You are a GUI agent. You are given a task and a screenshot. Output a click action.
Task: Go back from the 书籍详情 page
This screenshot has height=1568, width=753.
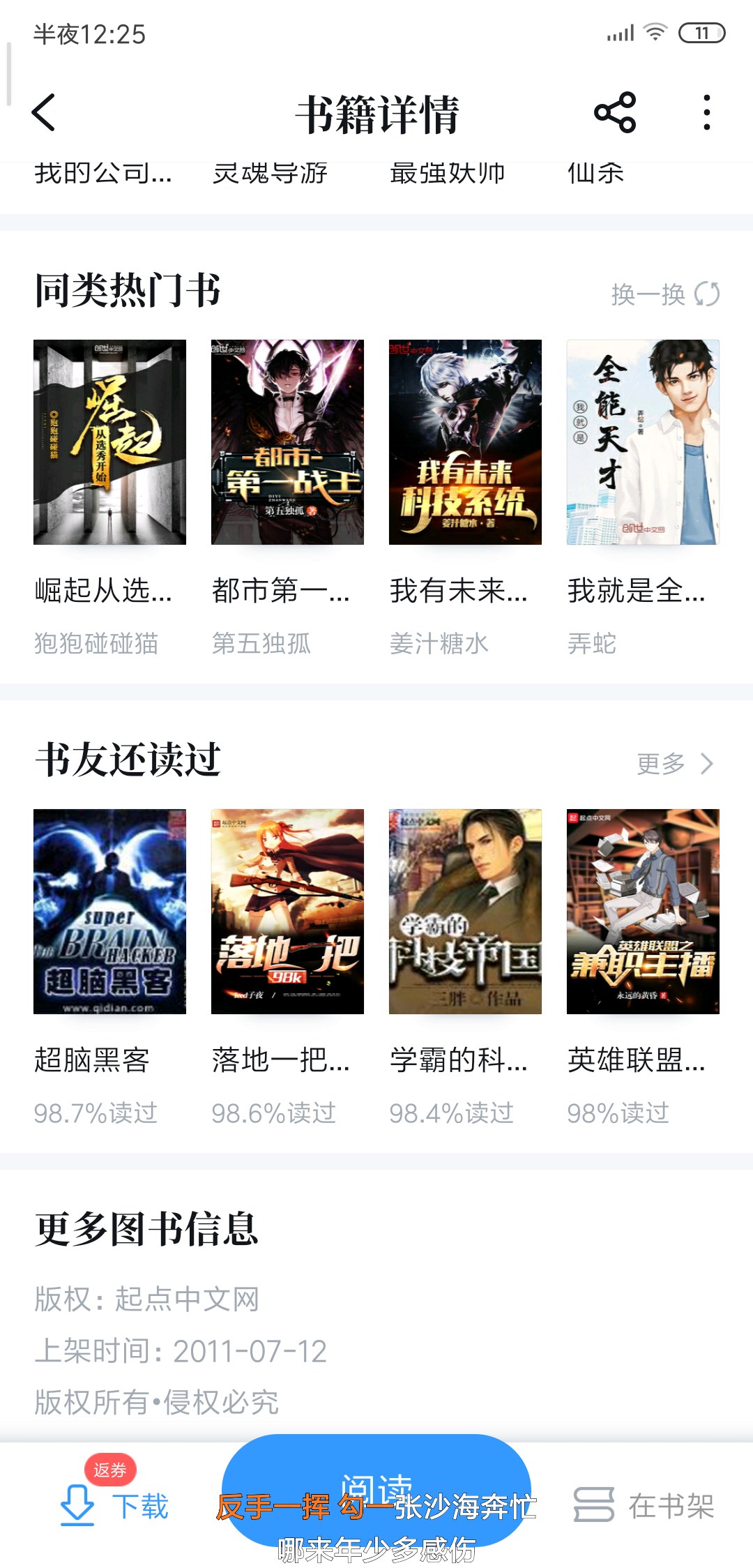[44, 113]
